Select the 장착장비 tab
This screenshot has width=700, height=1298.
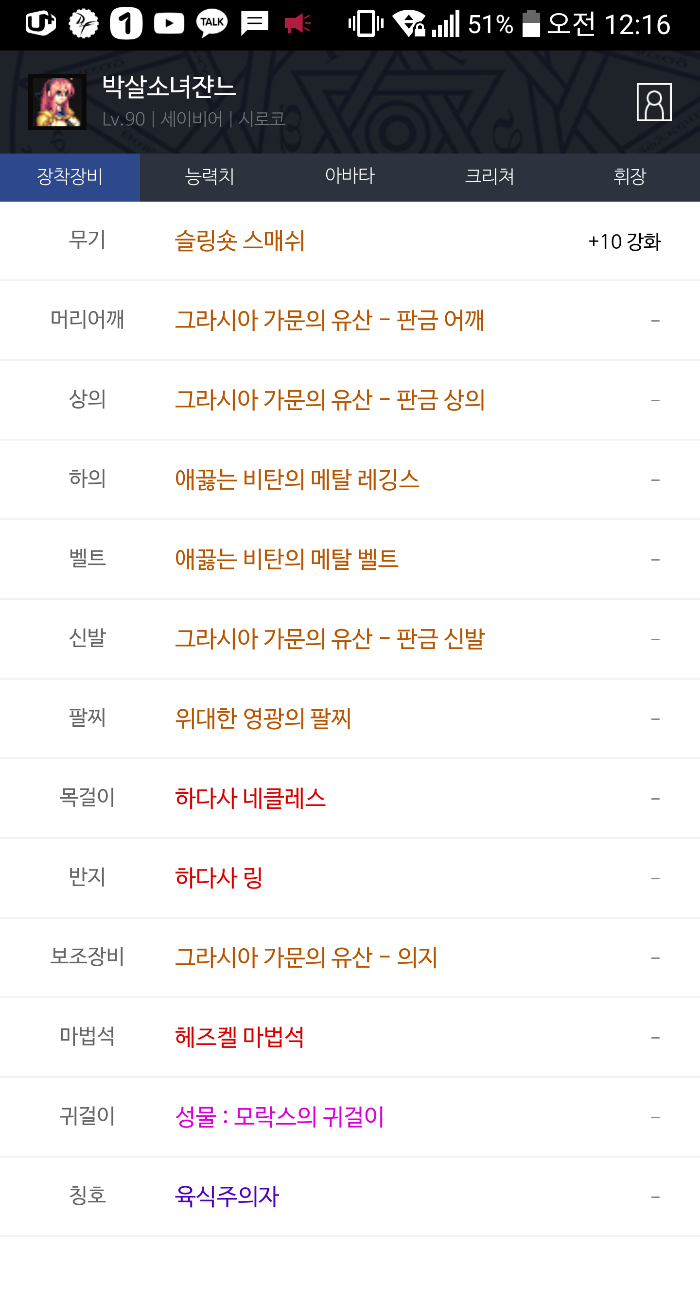pos(70,177)
